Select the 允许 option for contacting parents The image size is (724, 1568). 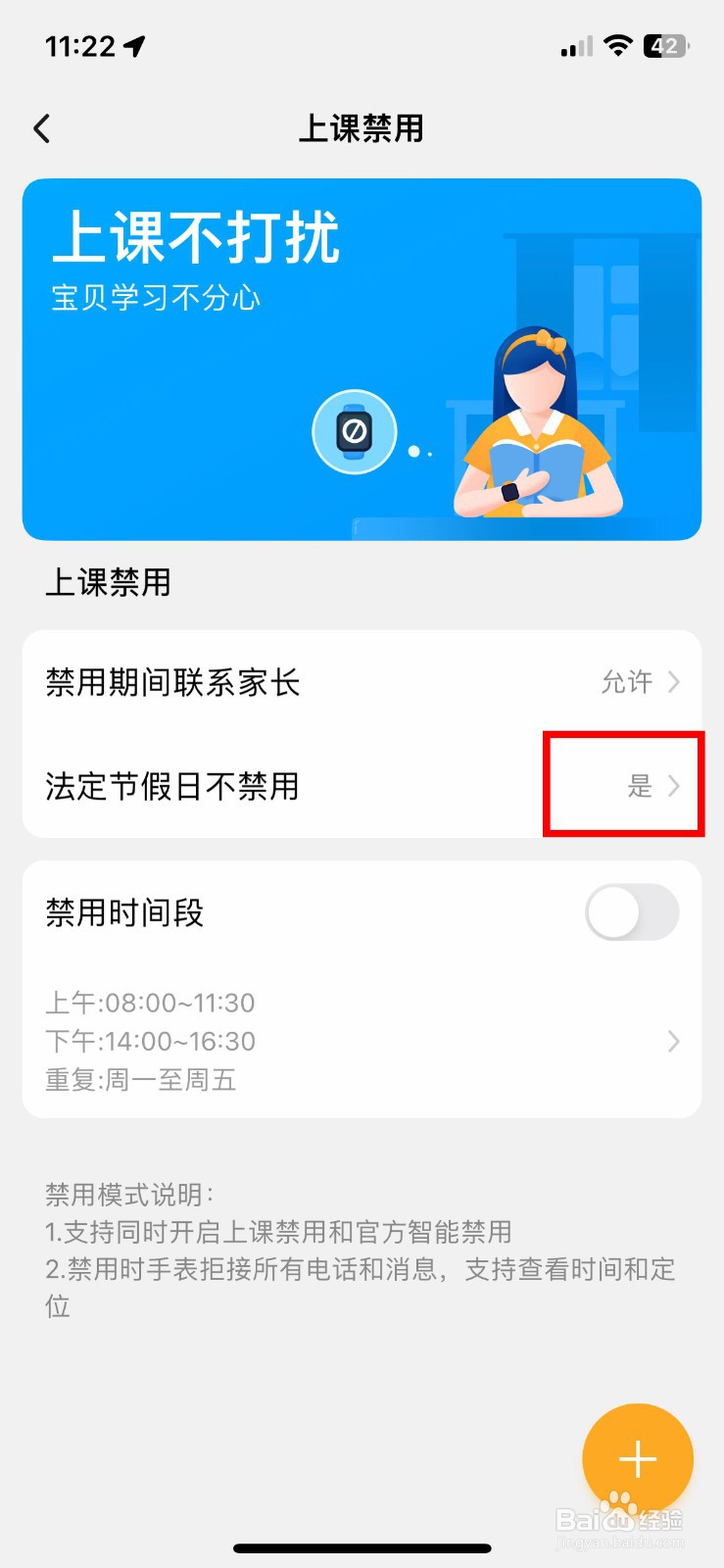pos(628,682)
